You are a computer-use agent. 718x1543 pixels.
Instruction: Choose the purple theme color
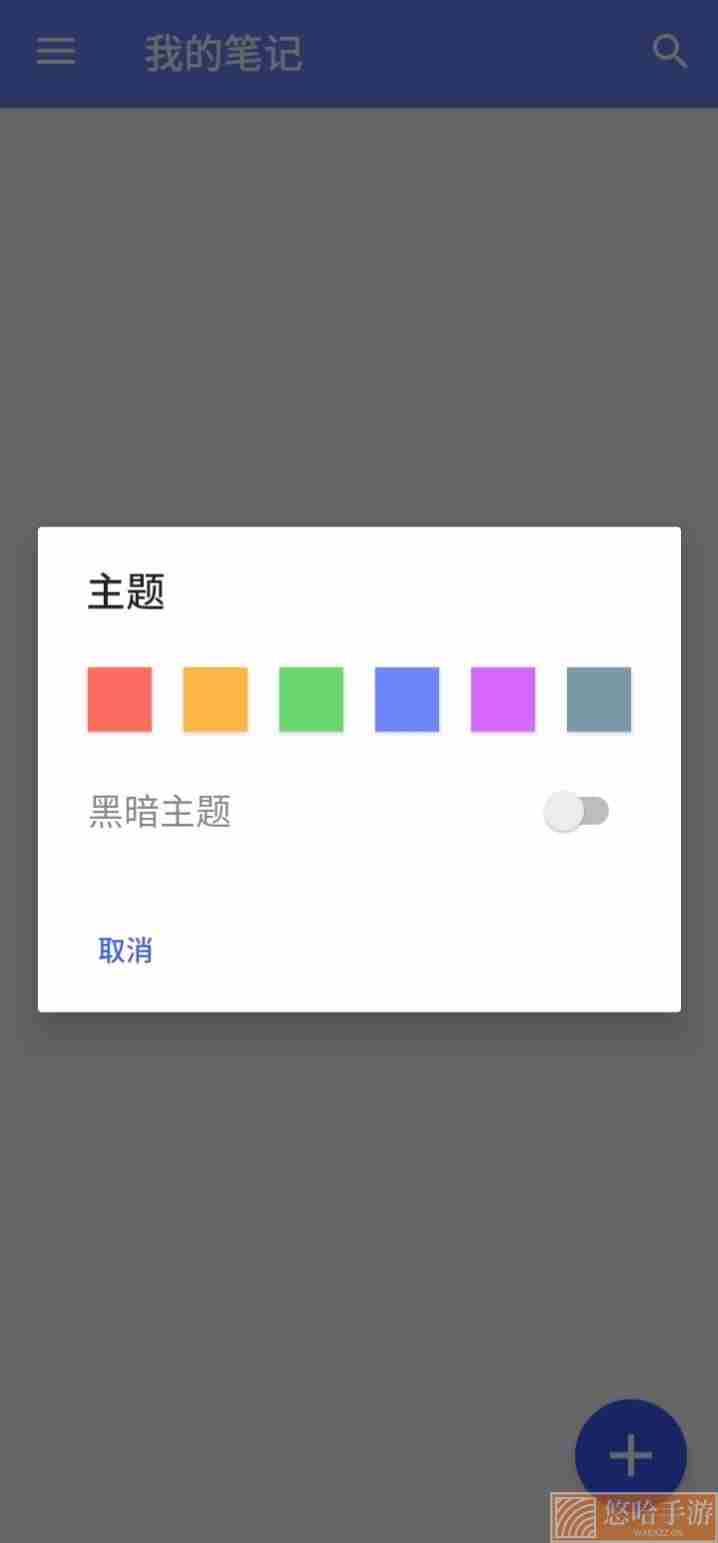503,699
